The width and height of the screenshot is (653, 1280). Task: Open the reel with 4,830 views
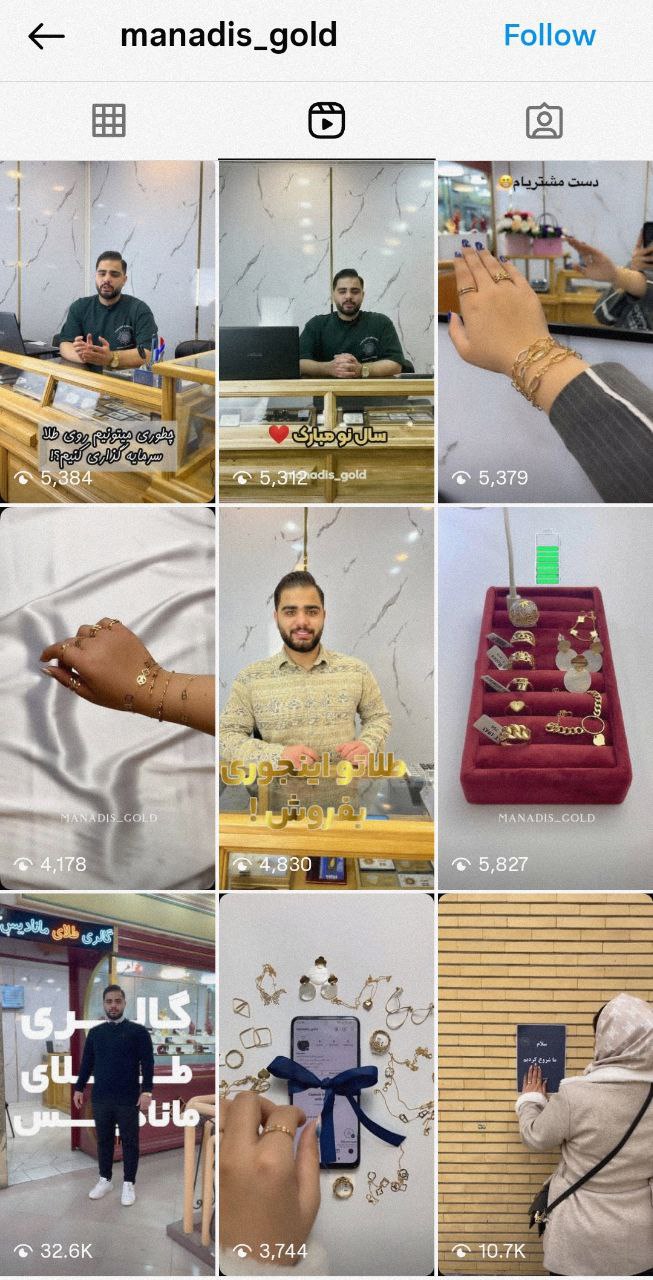pyautogui.click(x=326, y=698)
